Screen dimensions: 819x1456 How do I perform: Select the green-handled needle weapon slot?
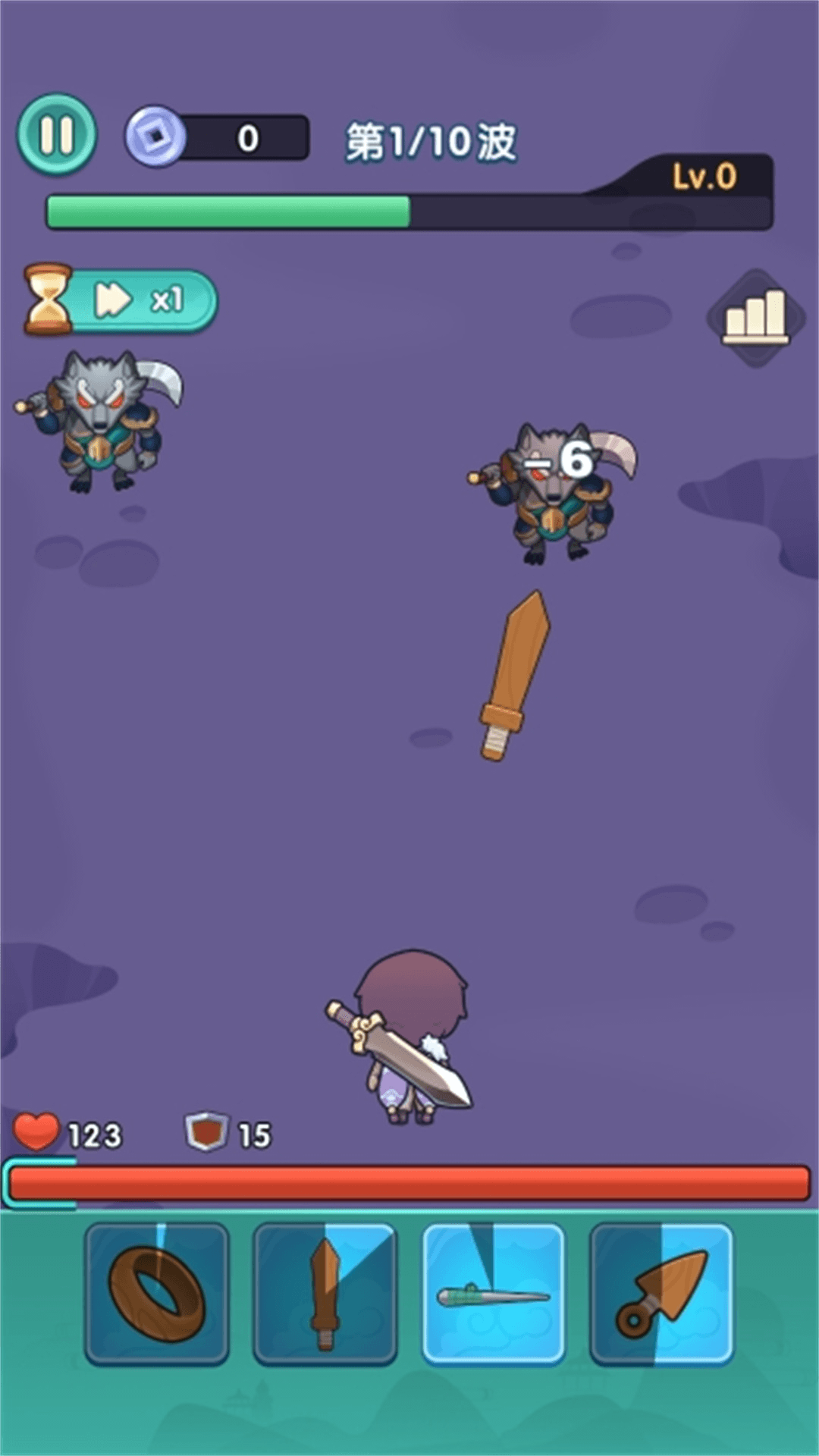coord(493,1294)
